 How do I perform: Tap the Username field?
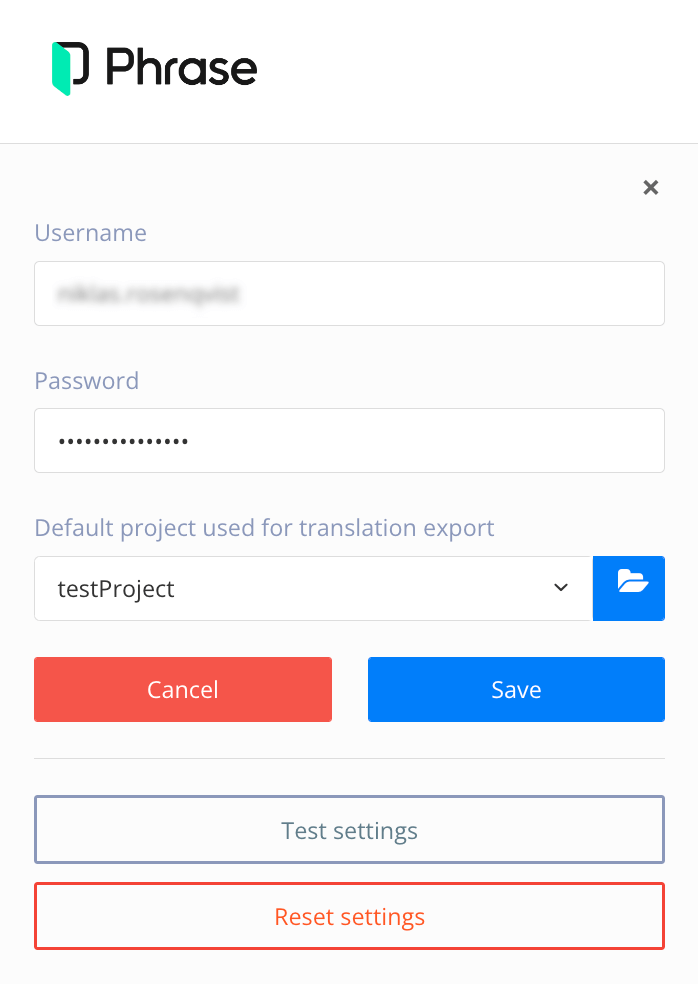click(x=349, y=293)
